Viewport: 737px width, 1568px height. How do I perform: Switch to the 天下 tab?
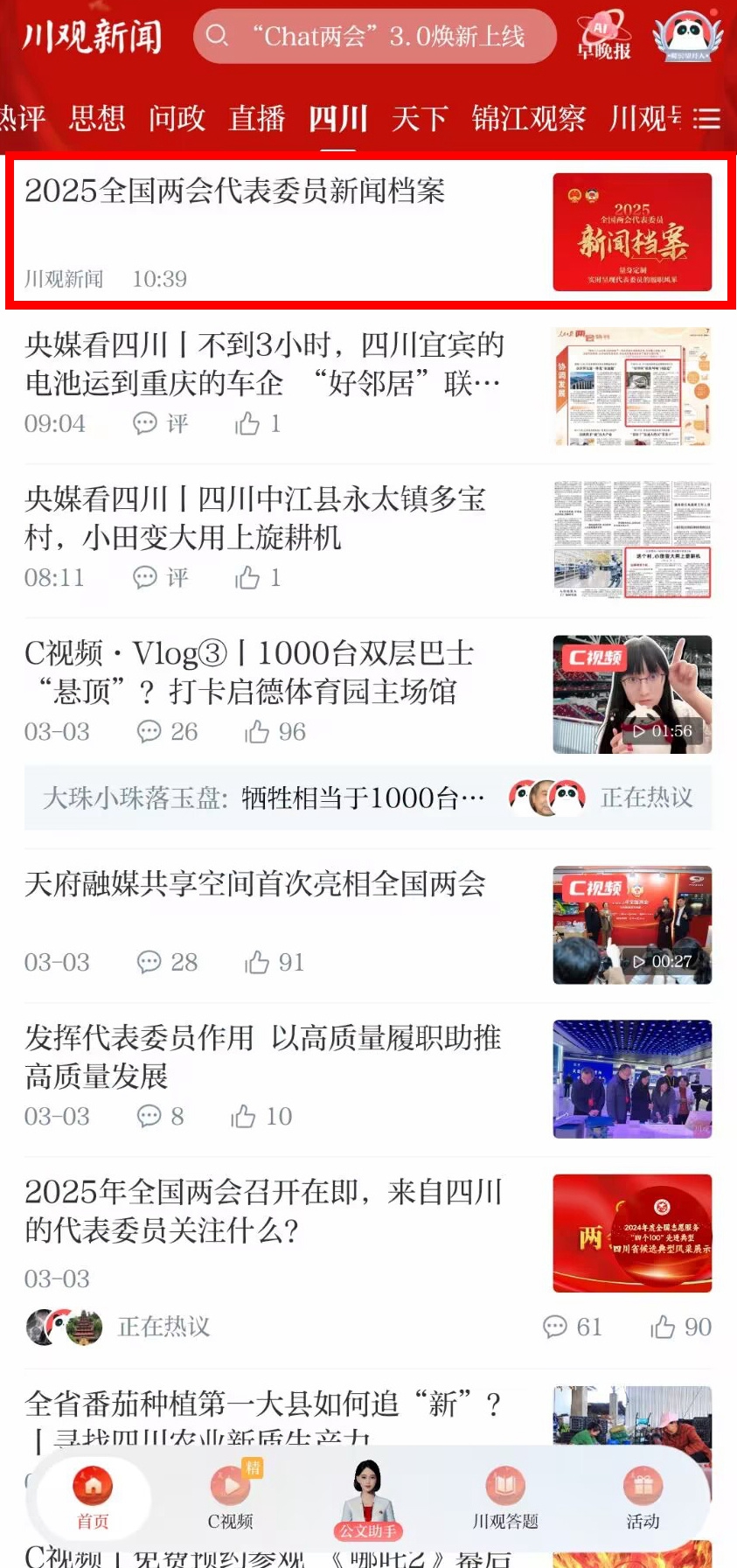420,118
